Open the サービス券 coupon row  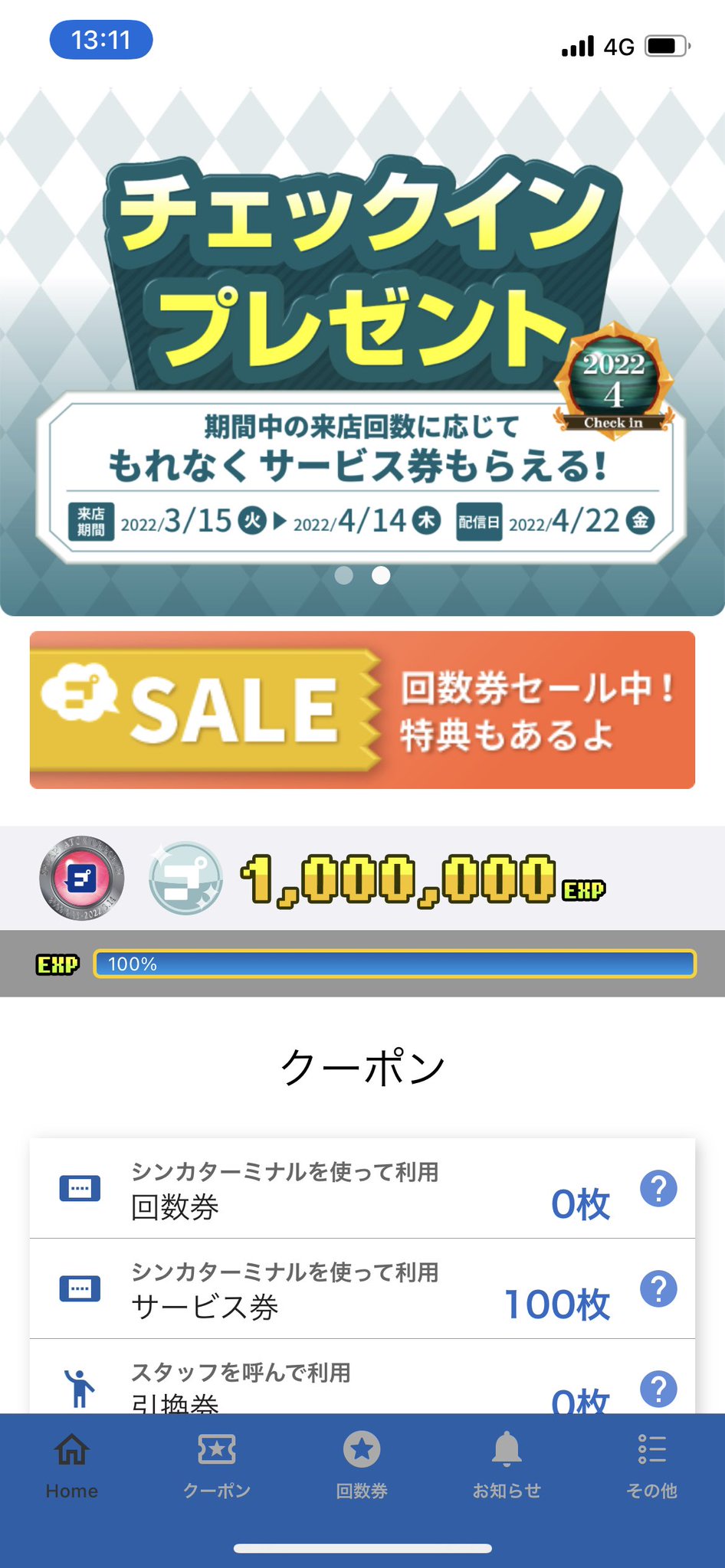coord(362,1288)
